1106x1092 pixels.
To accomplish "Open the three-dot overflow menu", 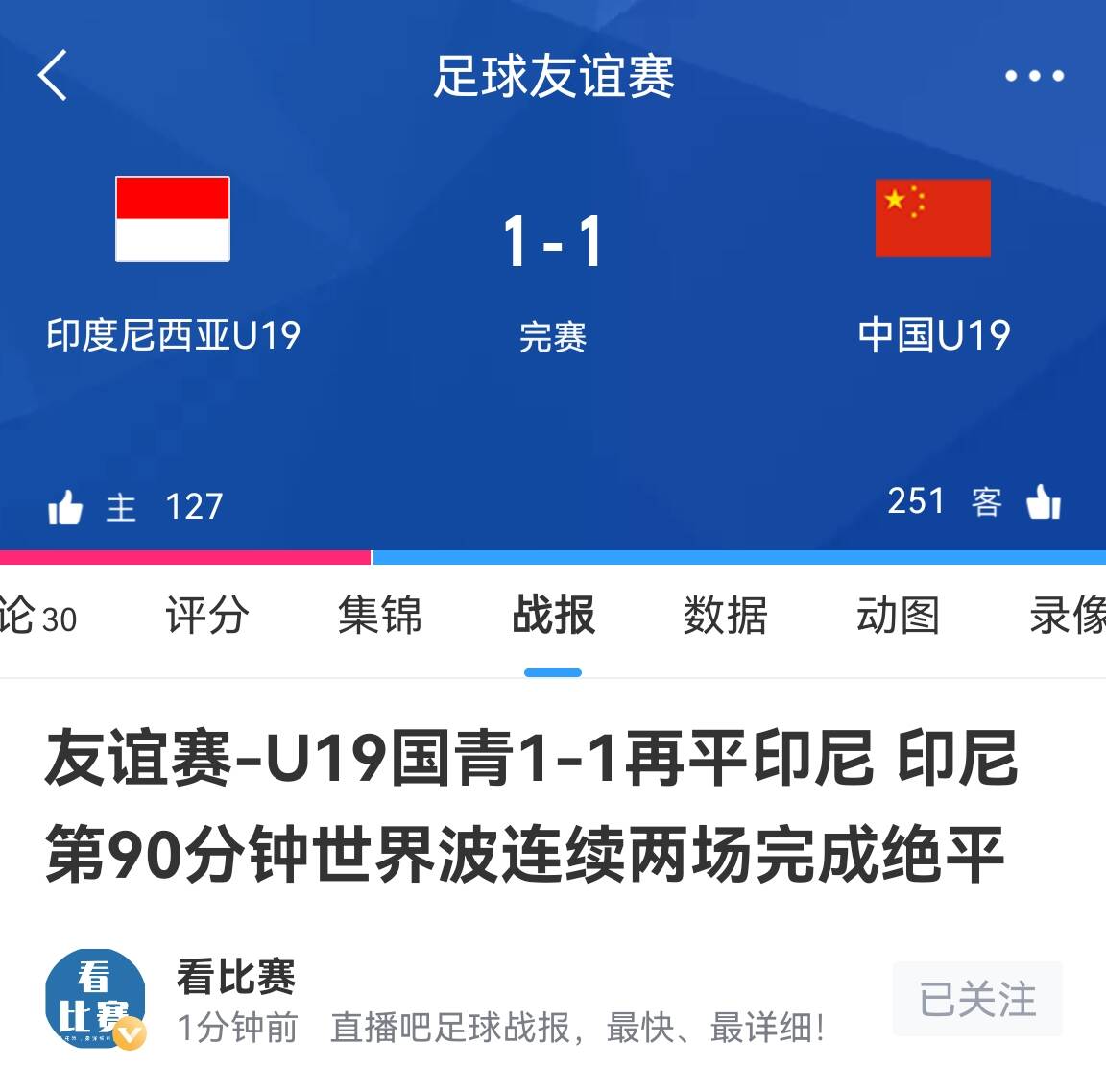I will [1034, 76].
